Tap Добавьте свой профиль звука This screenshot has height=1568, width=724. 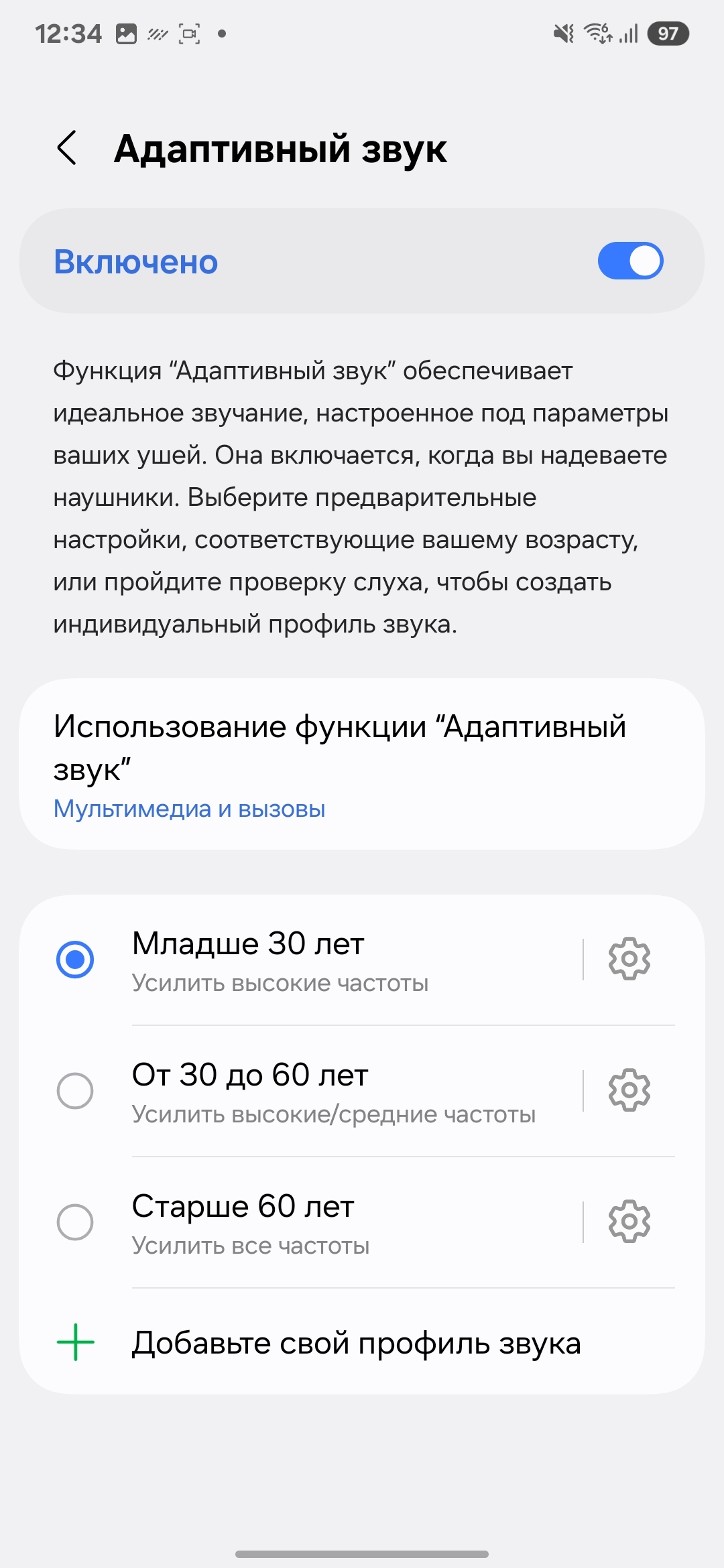355,1343
